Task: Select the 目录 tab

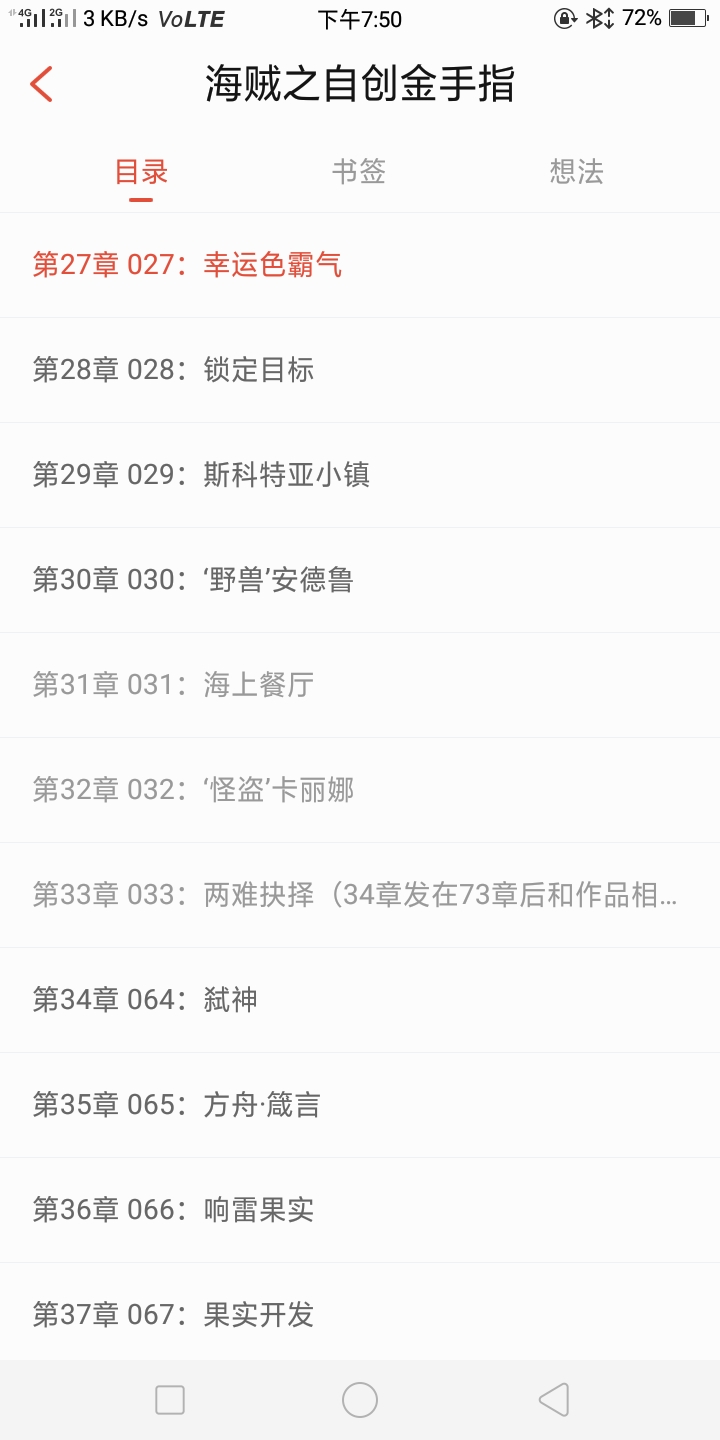Action: click(x=141, y=172)
